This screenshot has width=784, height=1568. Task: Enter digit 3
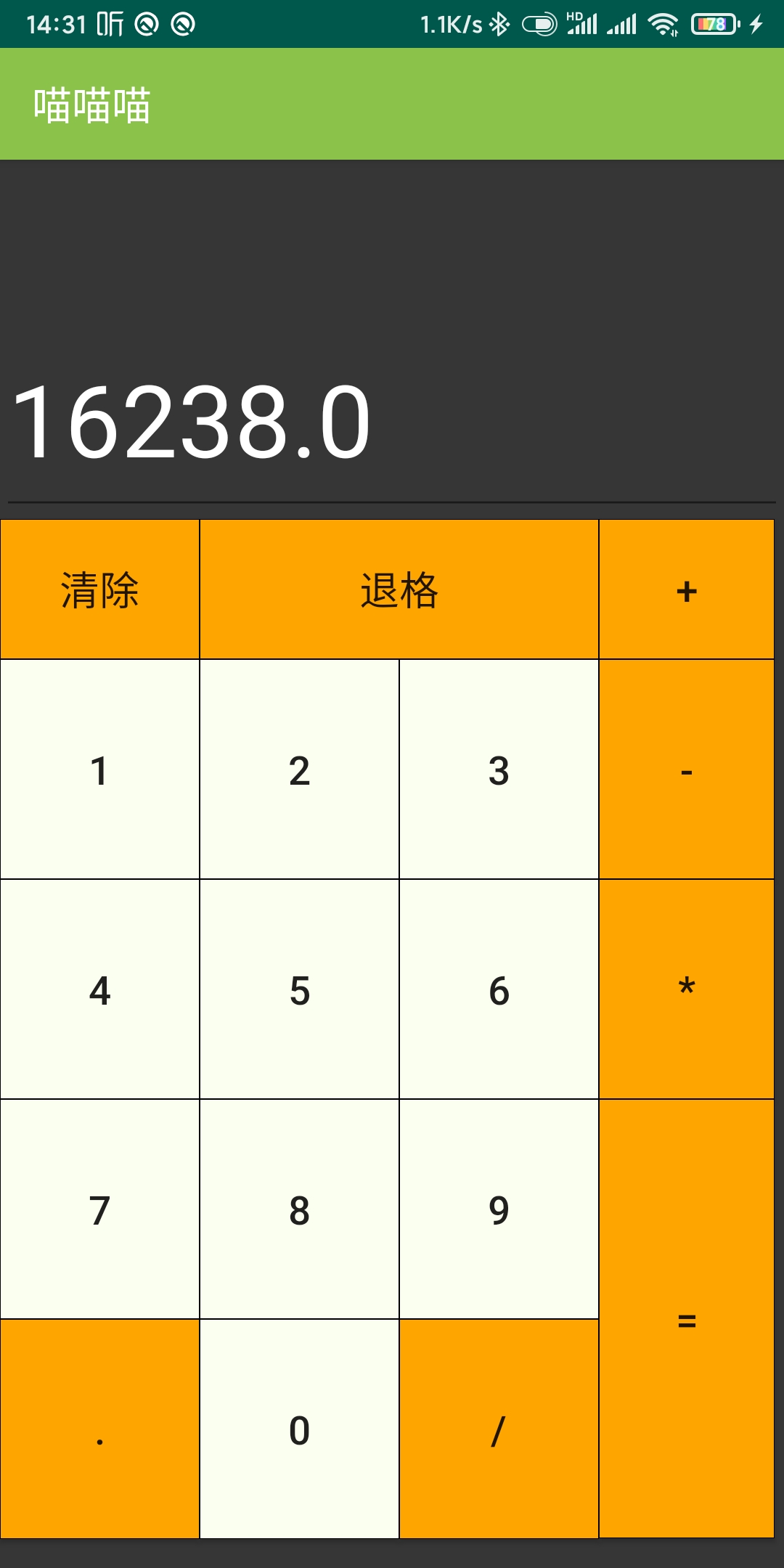click(x=498, y=769)
